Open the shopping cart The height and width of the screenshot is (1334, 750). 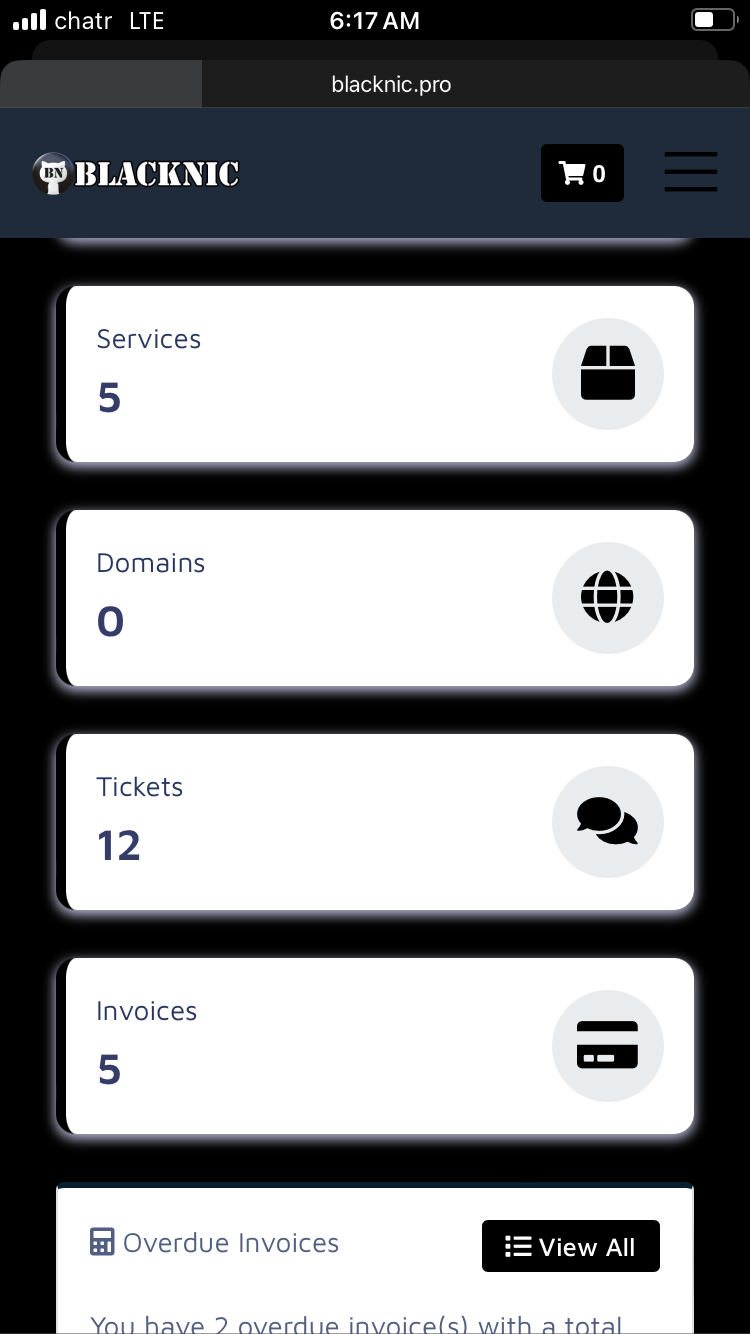[x=582, y=173]
